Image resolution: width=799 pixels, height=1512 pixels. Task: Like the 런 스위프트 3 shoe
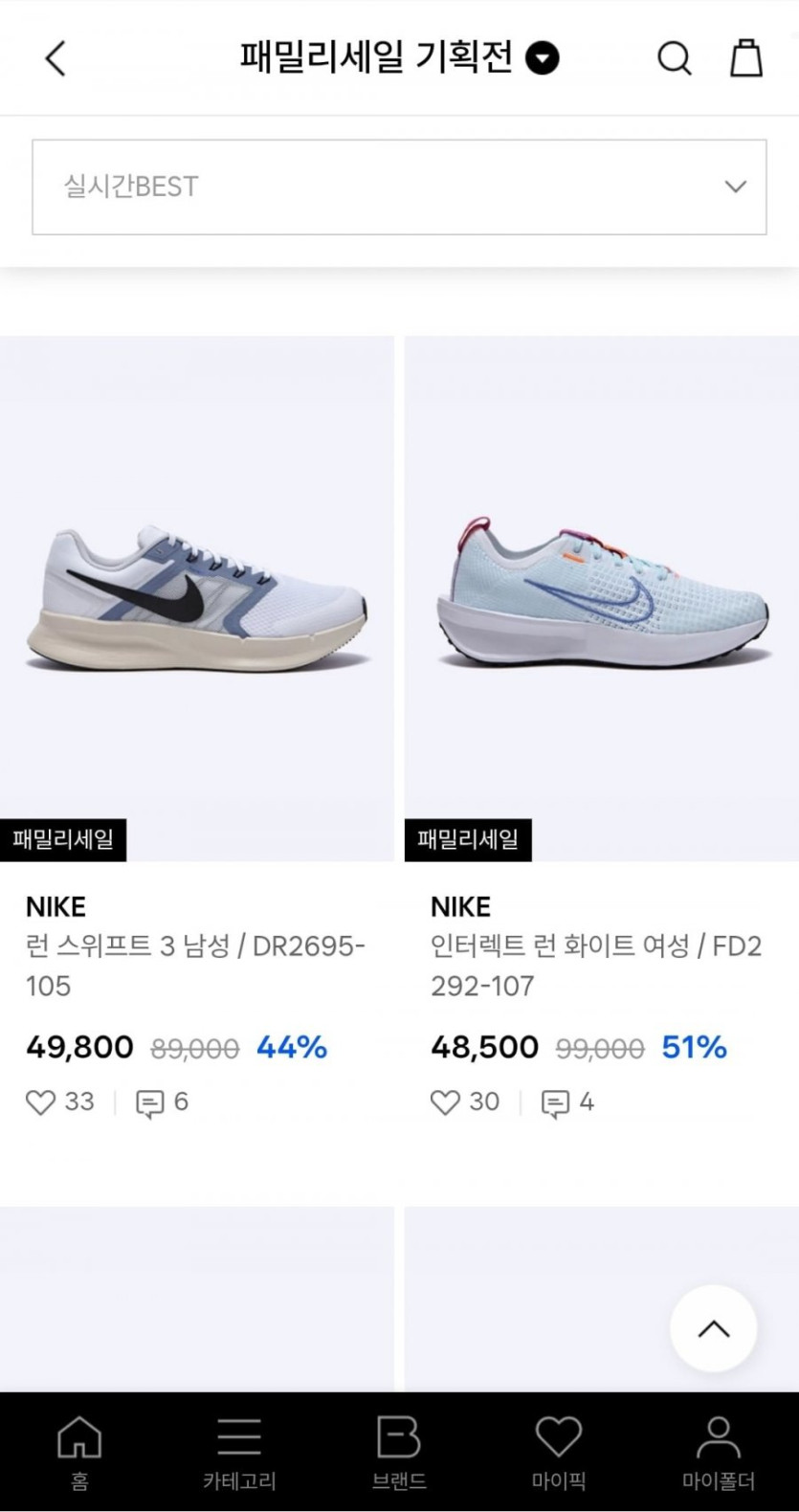[x=40, y=1102]
